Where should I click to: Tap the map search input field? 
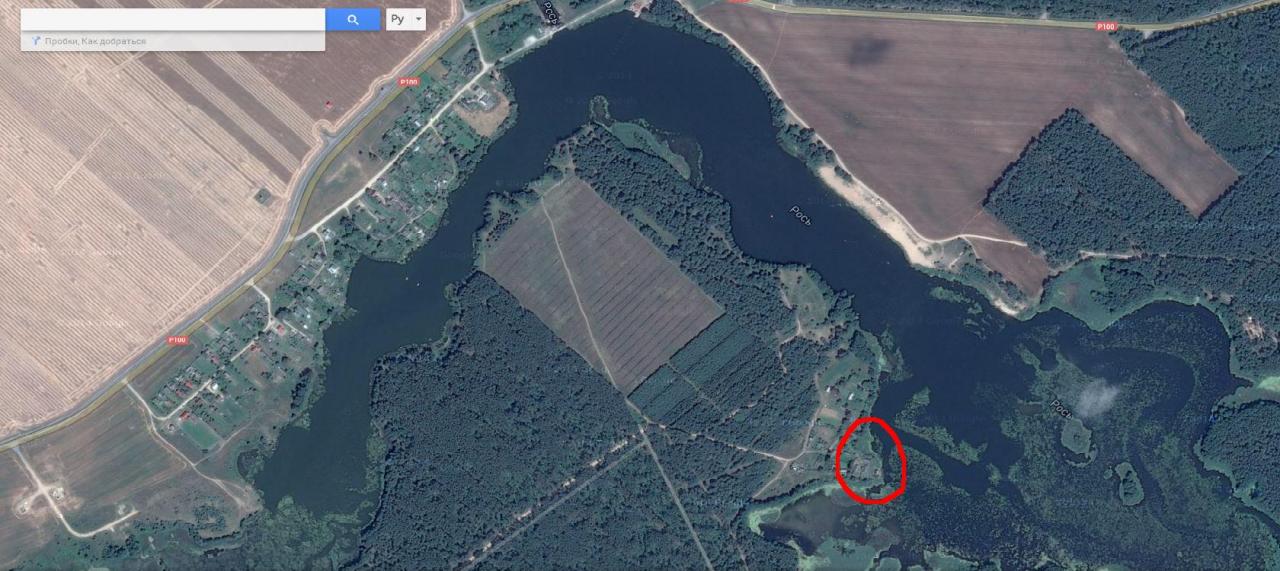tap(172, 19)
